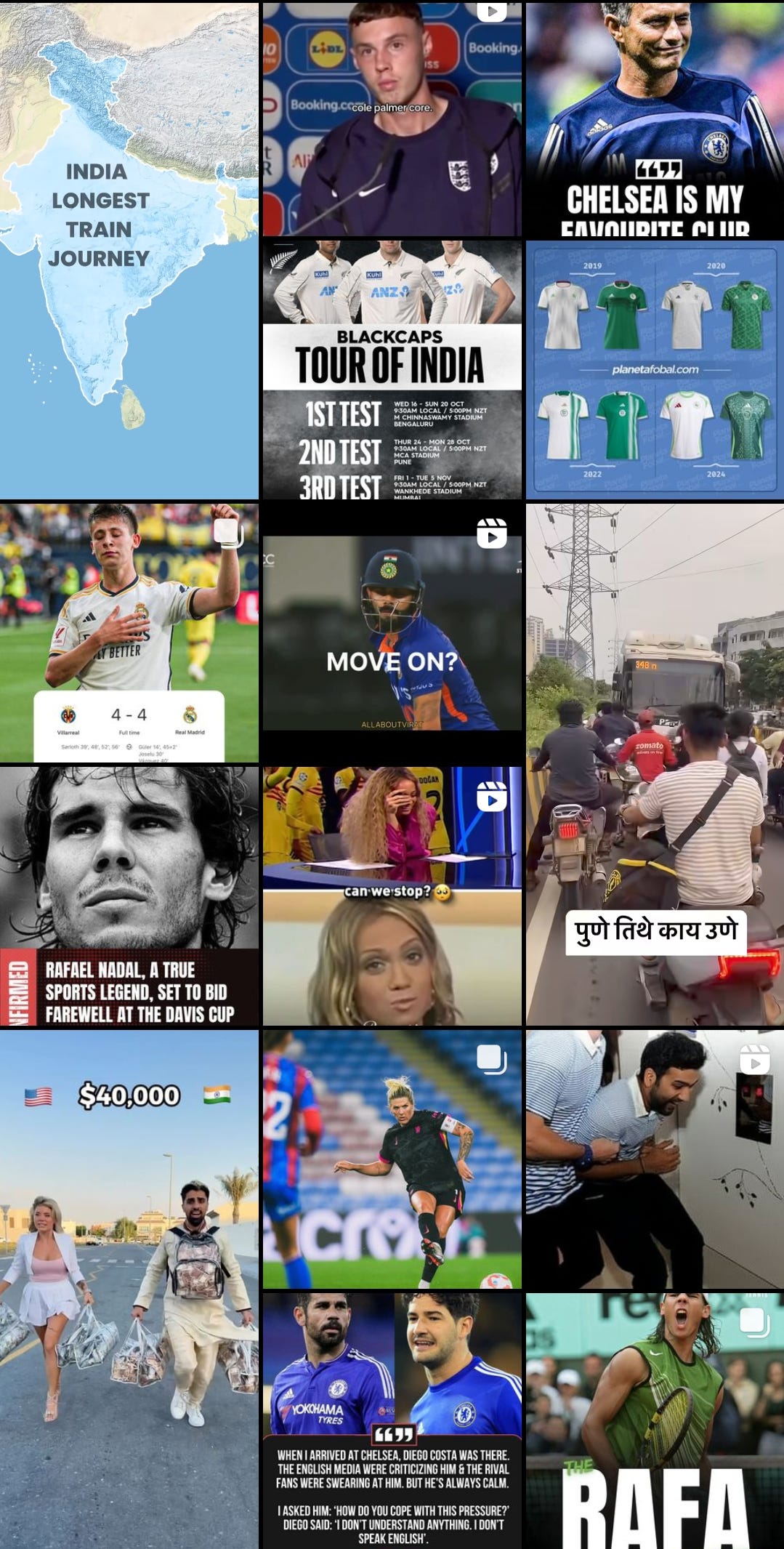Open the Diego Costa Chelsea quote post
The image size is (784, 1549).
coord(392,1420)
